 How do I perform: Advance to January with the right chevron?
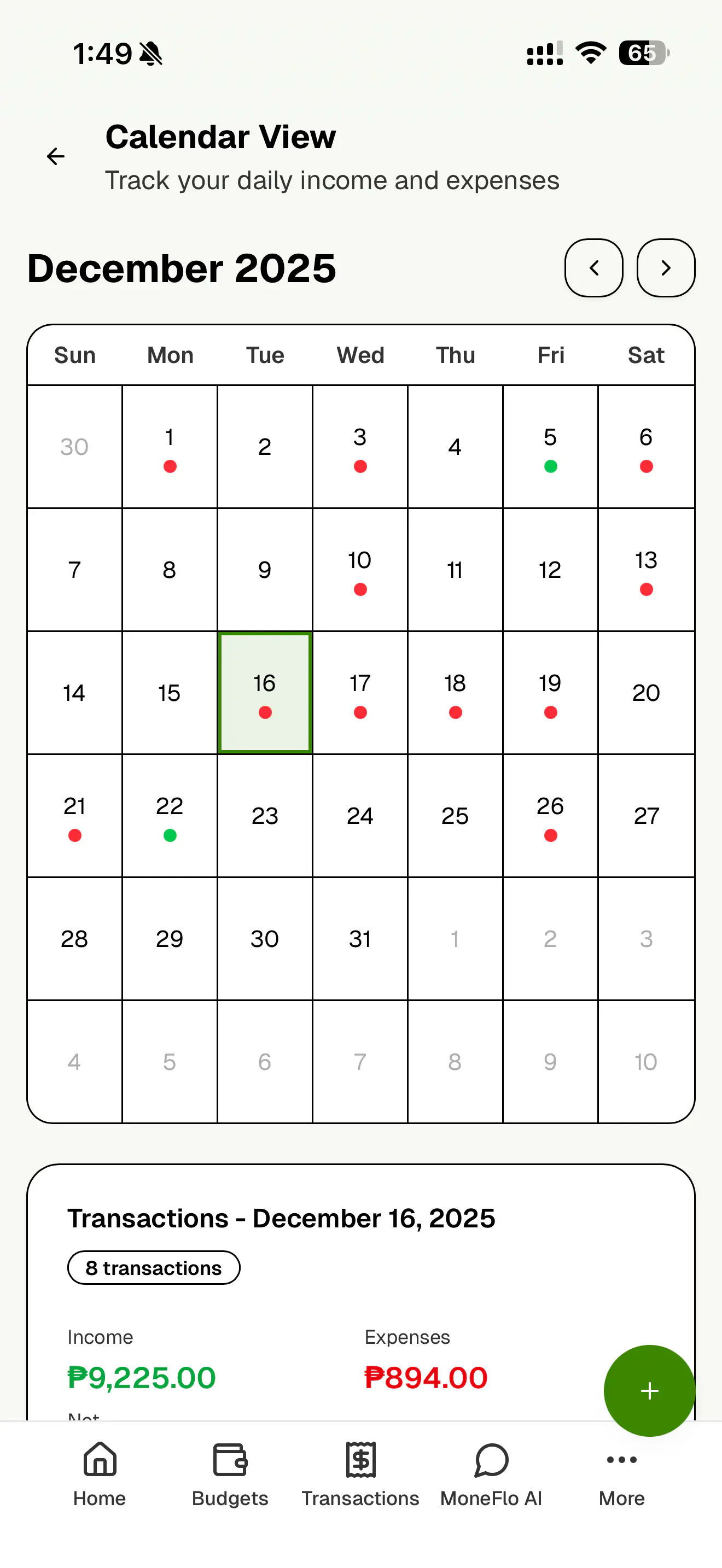tap(665, 268)
